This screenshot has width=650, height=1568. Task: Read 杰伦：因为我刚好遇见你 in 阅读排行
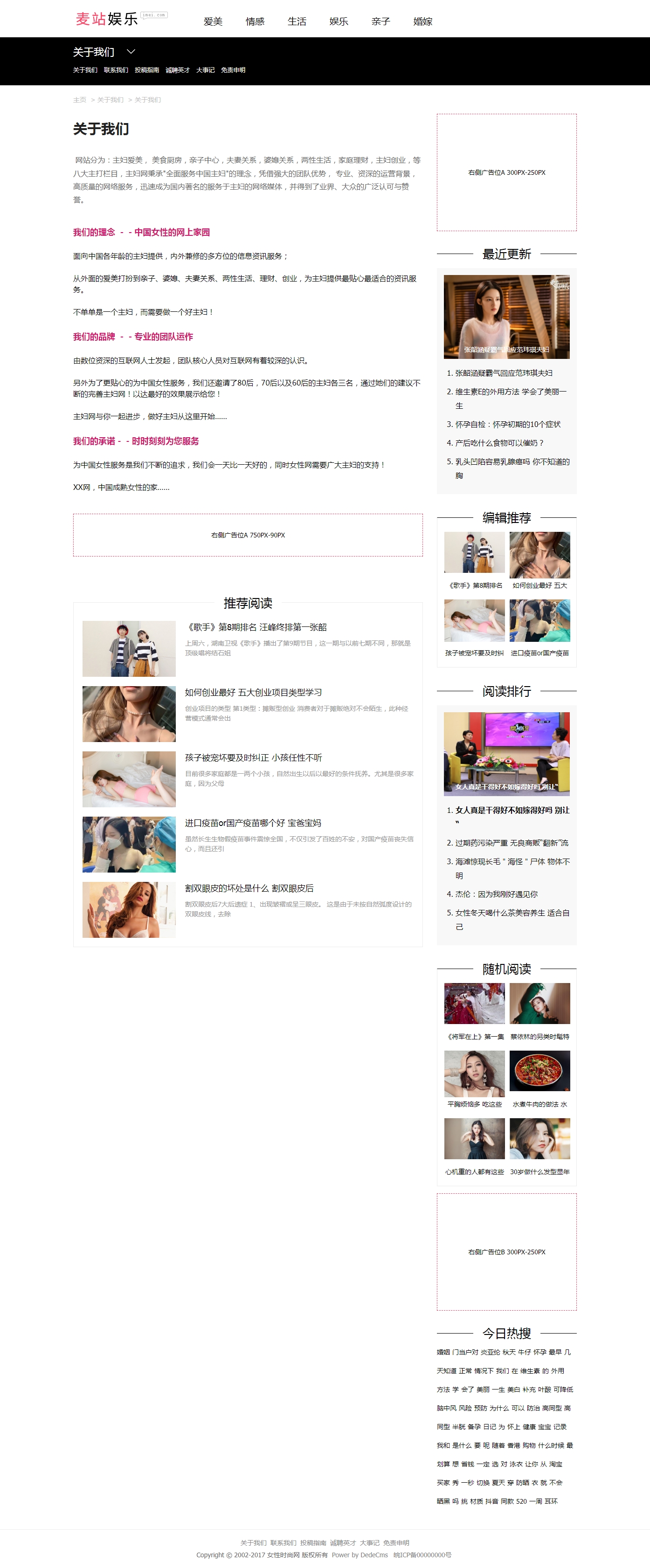click(496, 894)
